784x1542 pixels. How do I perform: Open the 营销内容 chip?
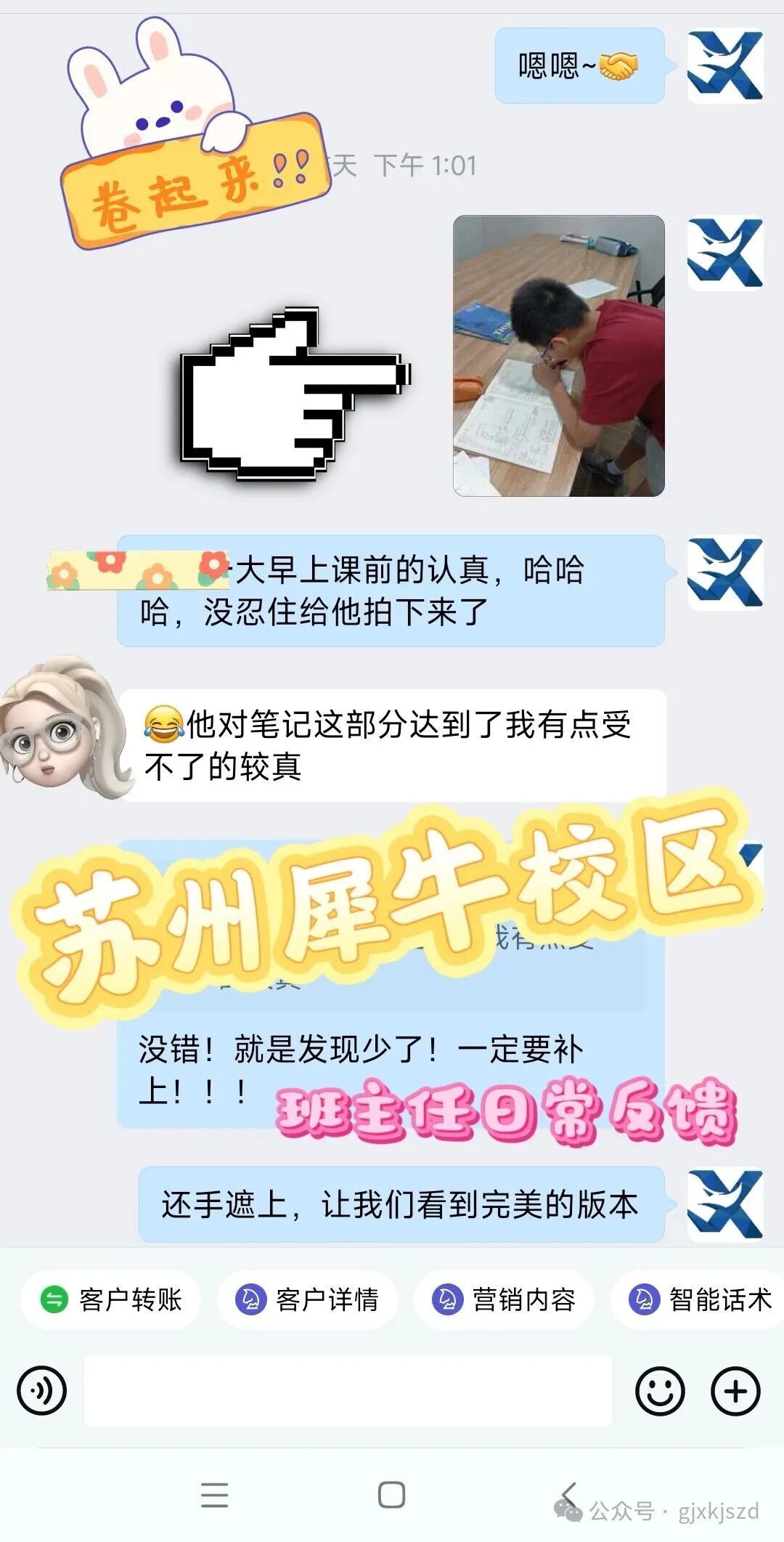point(504,1299)
